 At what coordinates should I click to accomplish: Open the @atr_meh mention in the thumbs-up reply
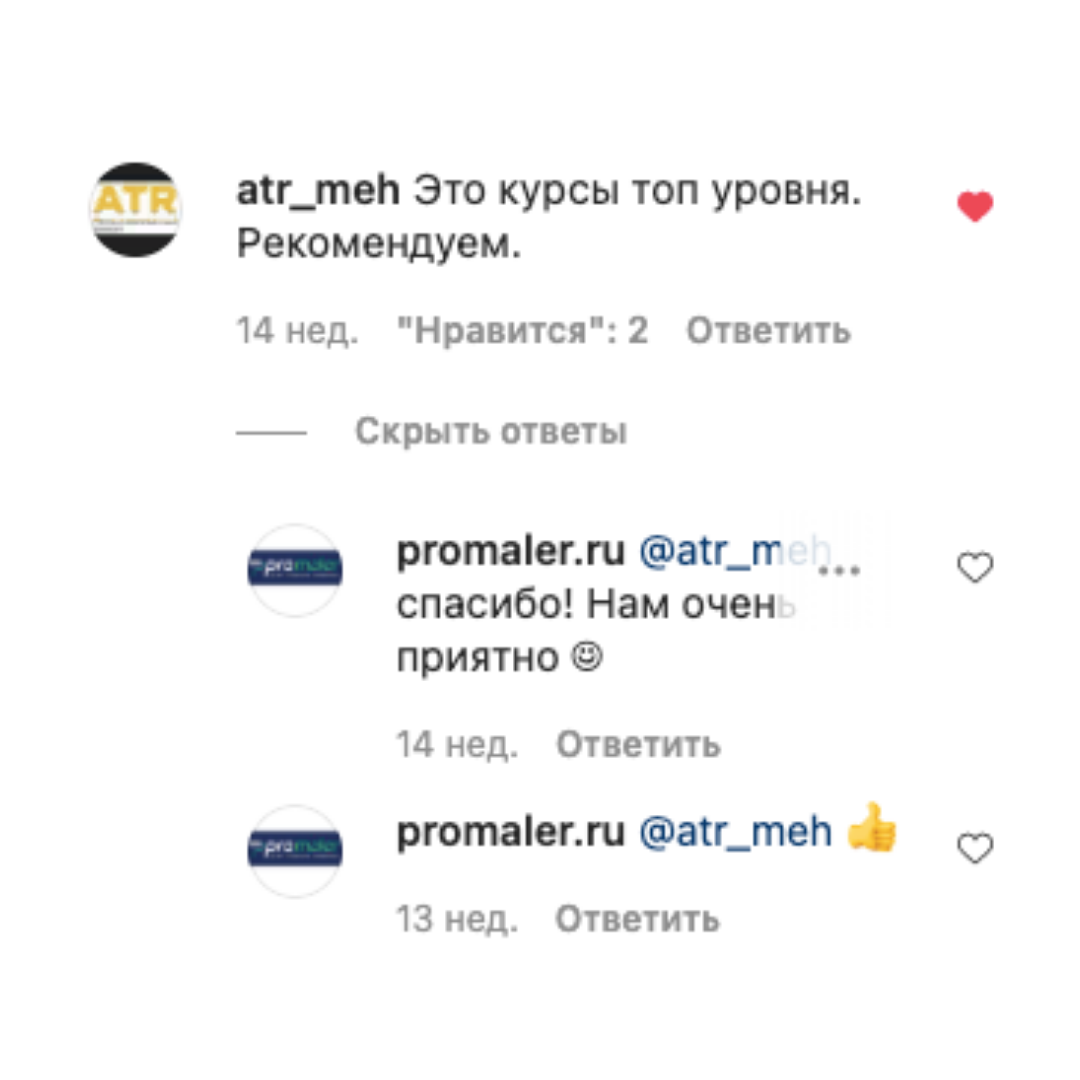[x=735, y=832]
